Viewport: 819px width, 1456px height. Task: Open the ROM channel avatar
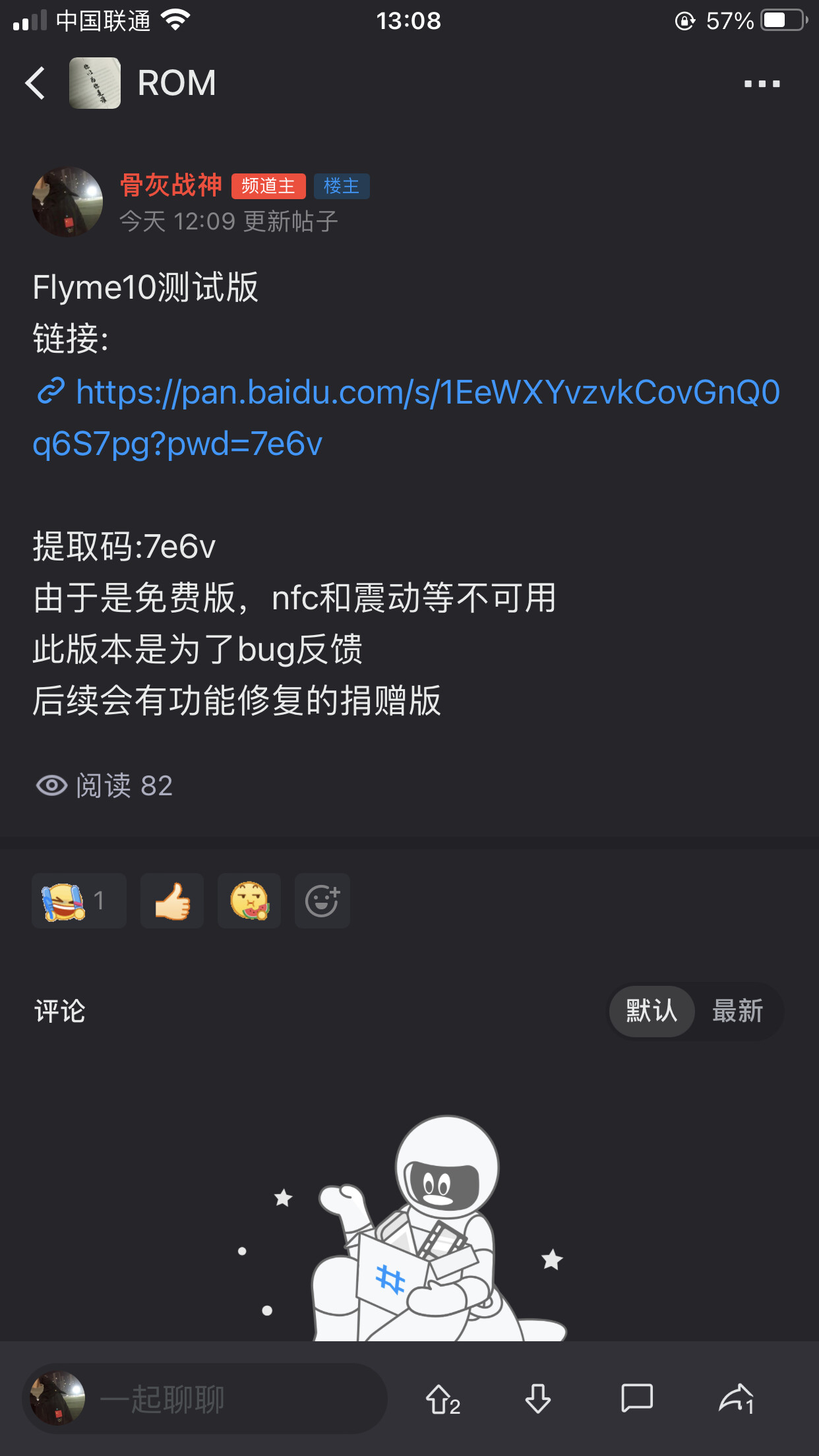point(95,83)
